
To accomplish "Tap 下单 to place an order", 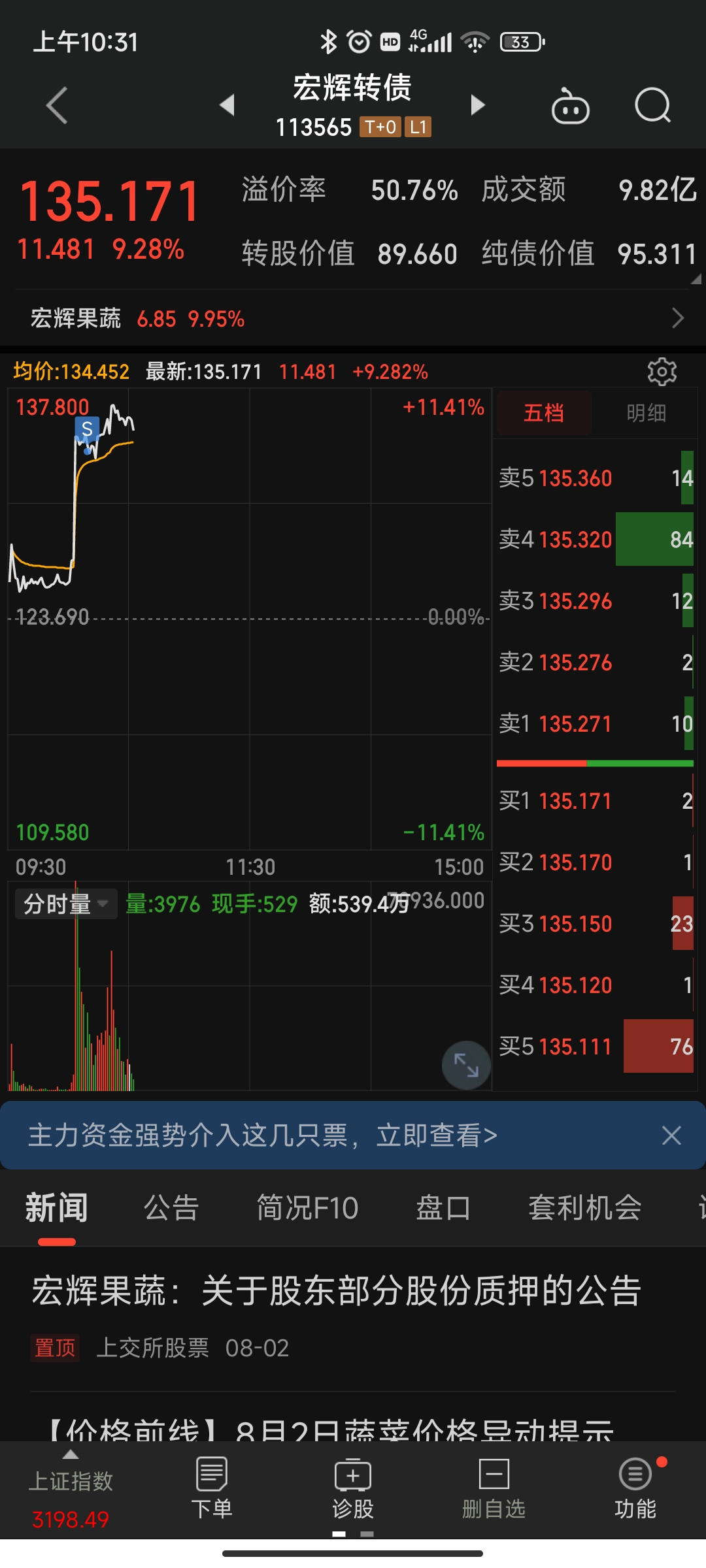I will (x=212, y=1489).
